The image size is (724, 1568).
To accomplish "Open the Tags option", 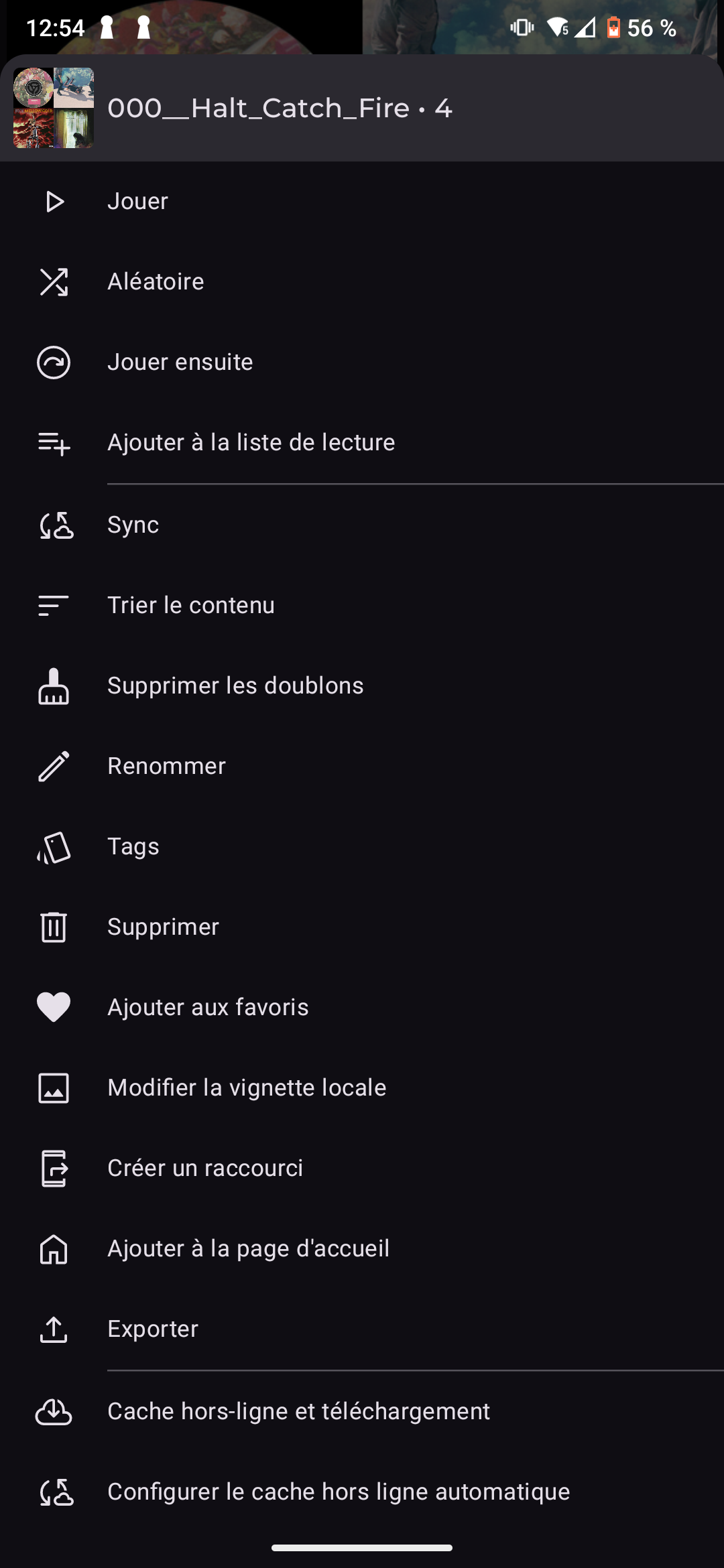I will [362, 846].
